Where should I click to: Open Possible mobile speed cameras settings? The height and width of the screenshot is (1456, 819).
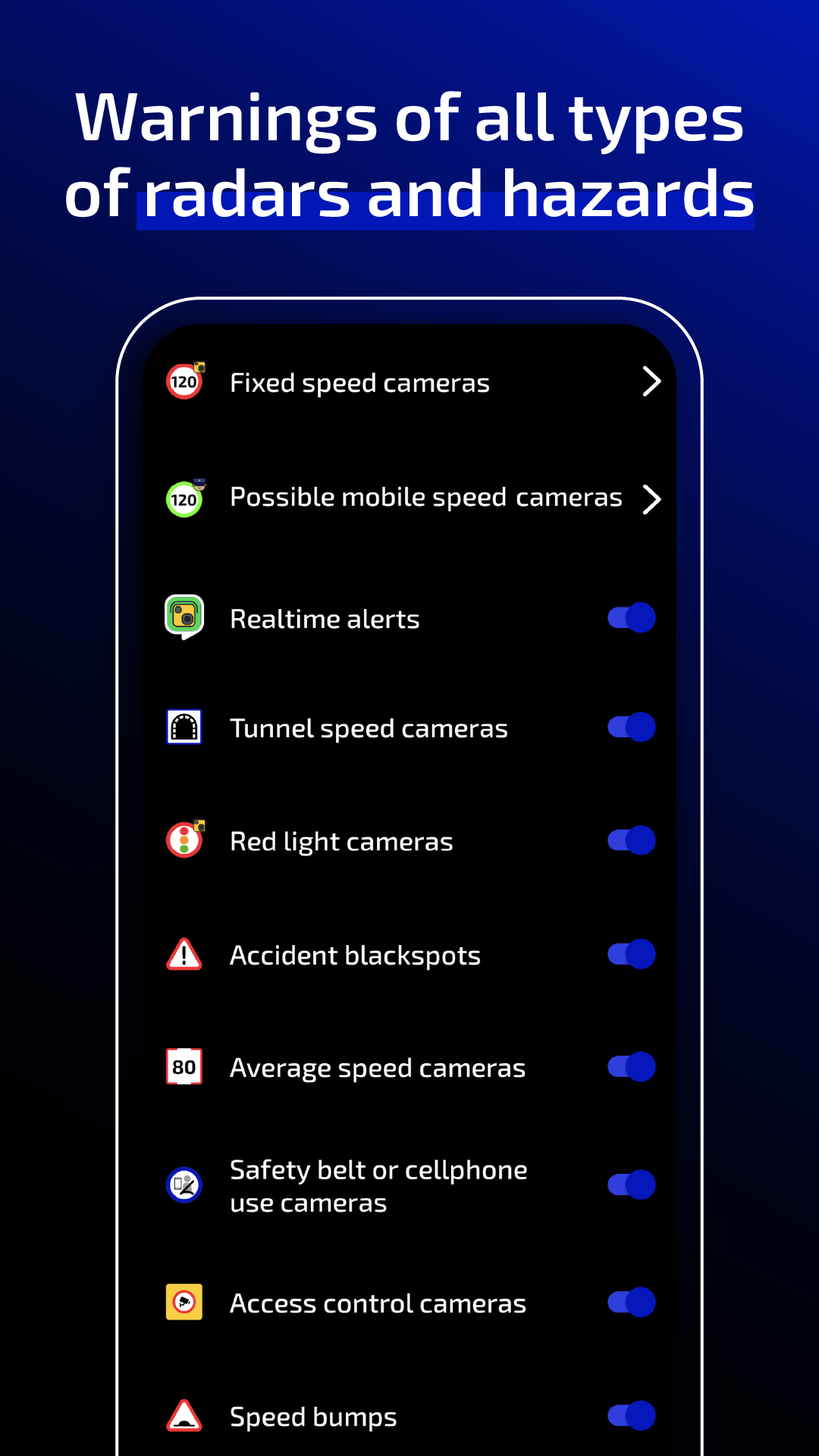651,498
